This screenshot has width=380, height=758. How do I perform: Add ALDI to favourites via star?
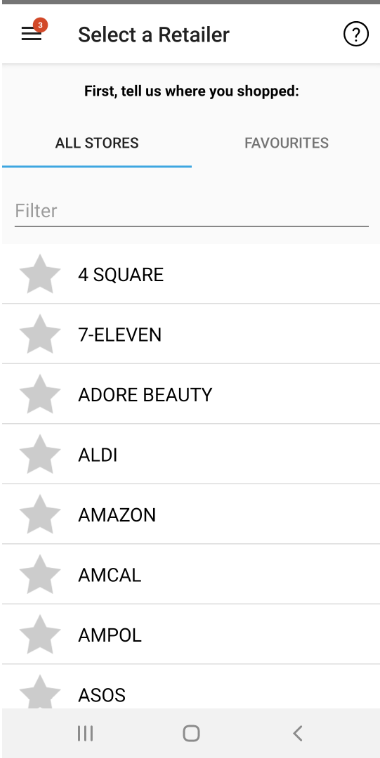[x=40, y=454]
